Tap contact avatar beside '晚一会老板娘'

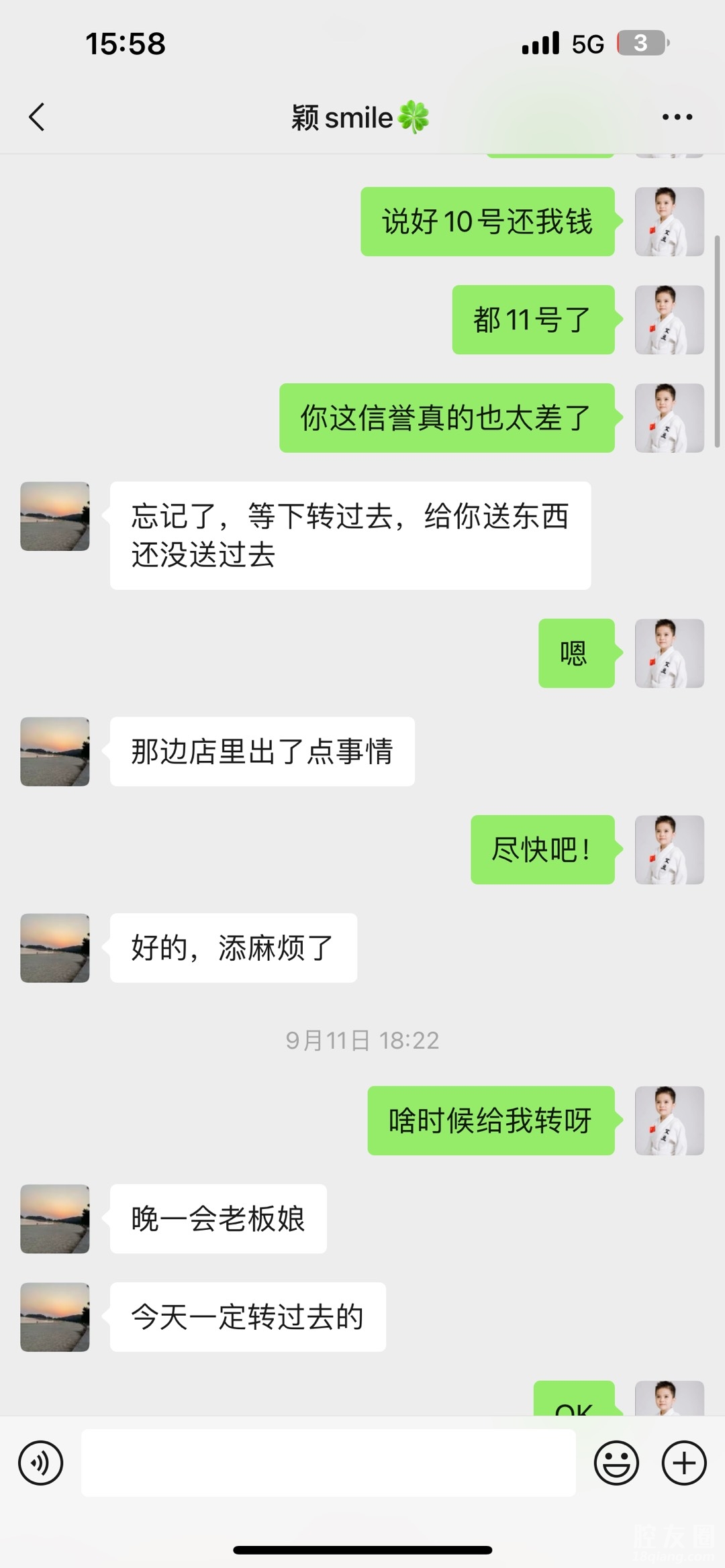[x=55, y=1218]
